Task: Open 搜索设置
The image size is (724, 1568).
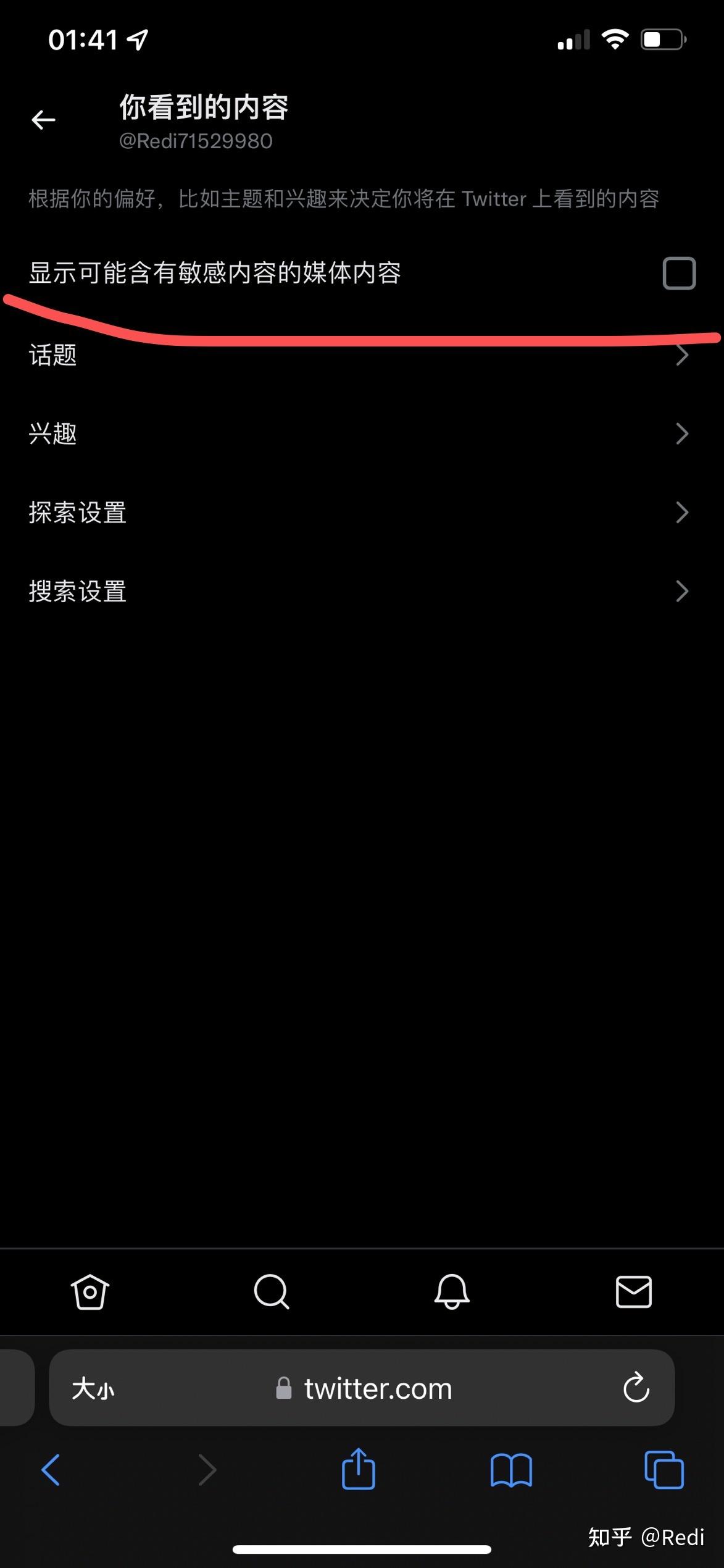Action: pyautogui.click(x=362, y=592)
